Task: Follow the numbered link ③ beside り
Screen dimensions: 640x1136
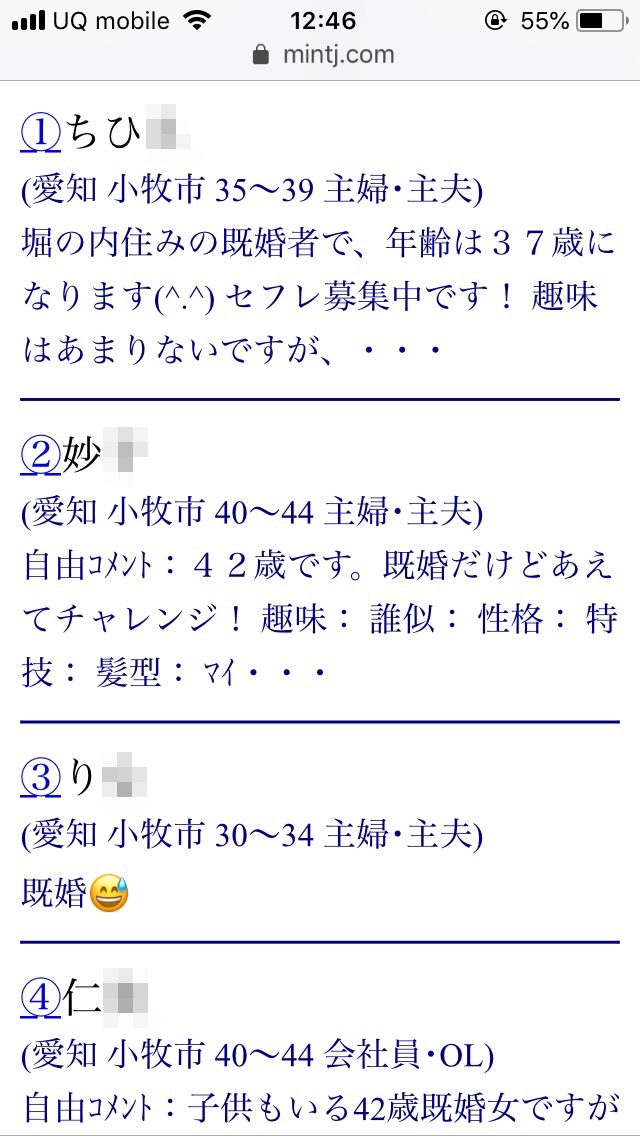Action: (41, 779)
